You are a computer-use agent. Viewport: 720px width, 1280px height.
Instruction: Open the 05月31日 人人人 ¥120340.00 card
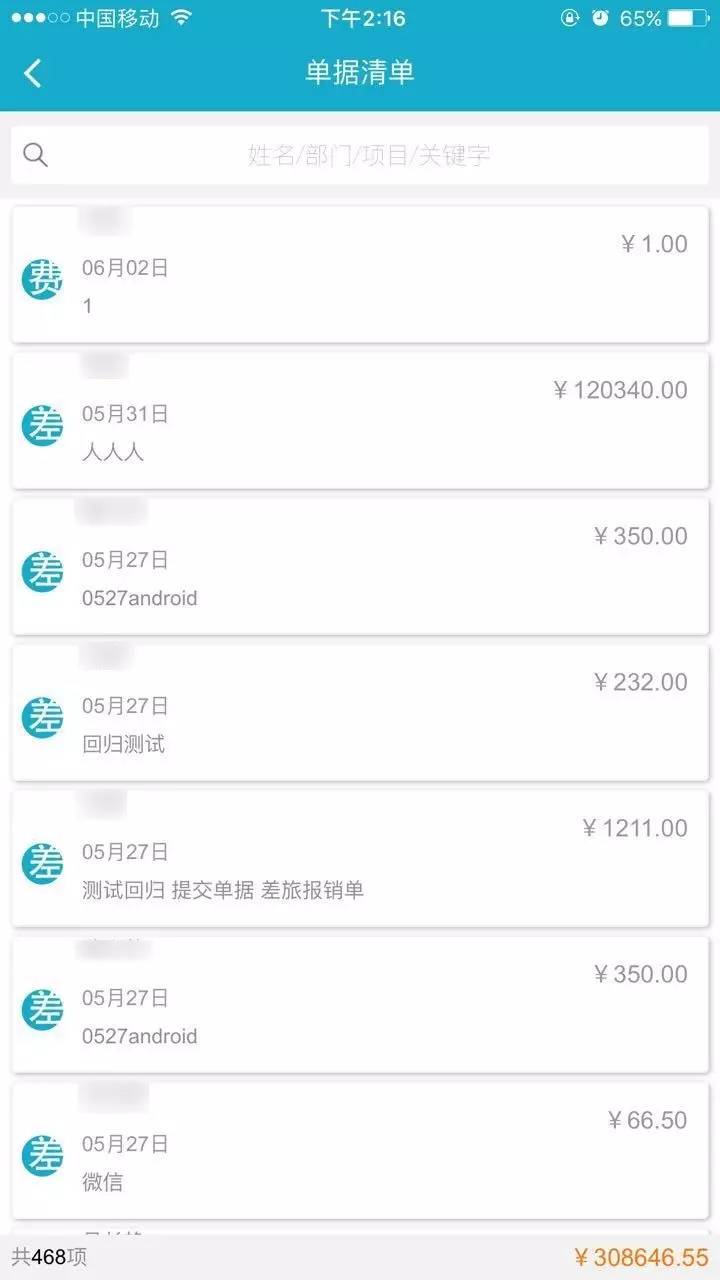(x=360, y=421)
